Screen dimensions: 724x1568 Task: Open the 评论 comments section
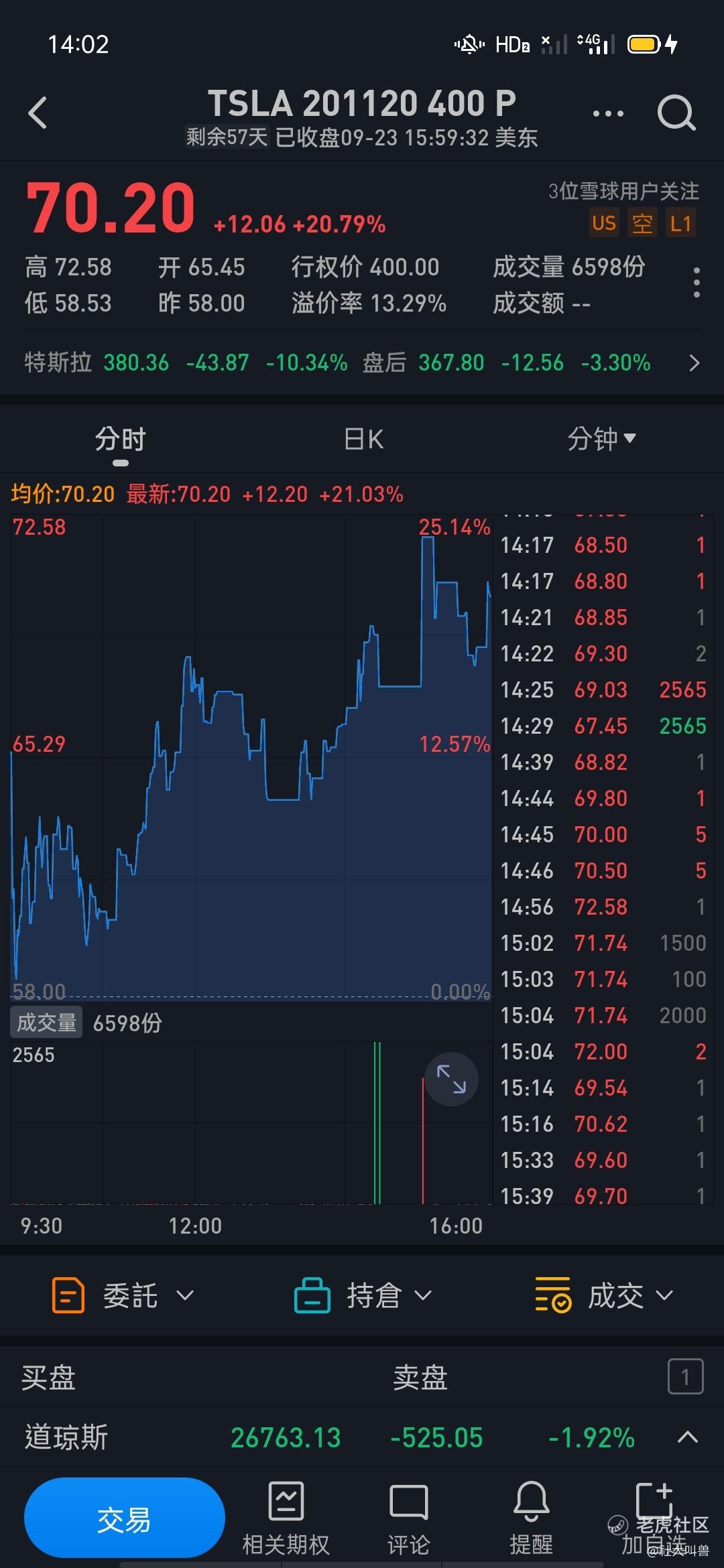tap(408, 1519)
